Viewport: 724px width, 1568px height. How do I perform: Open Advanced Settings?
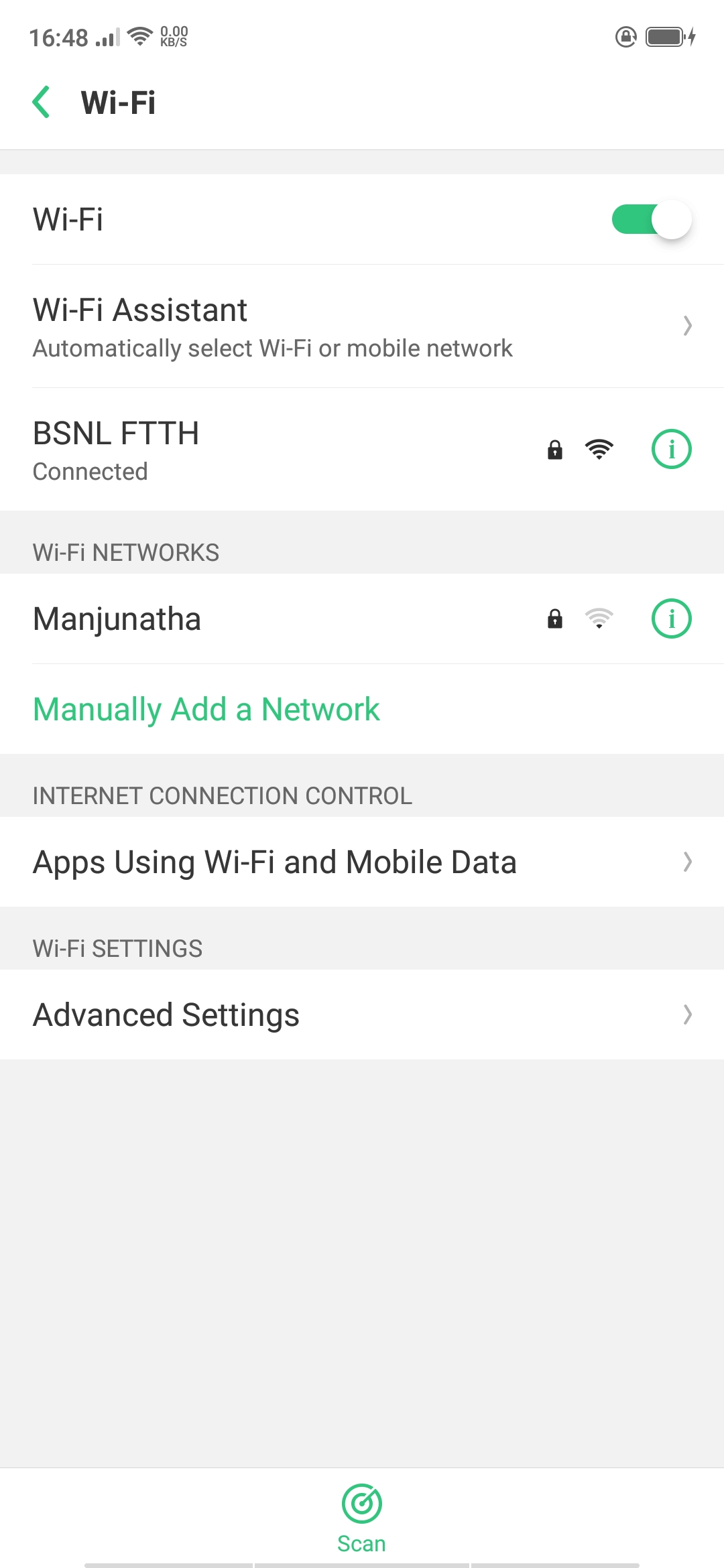point(362,1015)
